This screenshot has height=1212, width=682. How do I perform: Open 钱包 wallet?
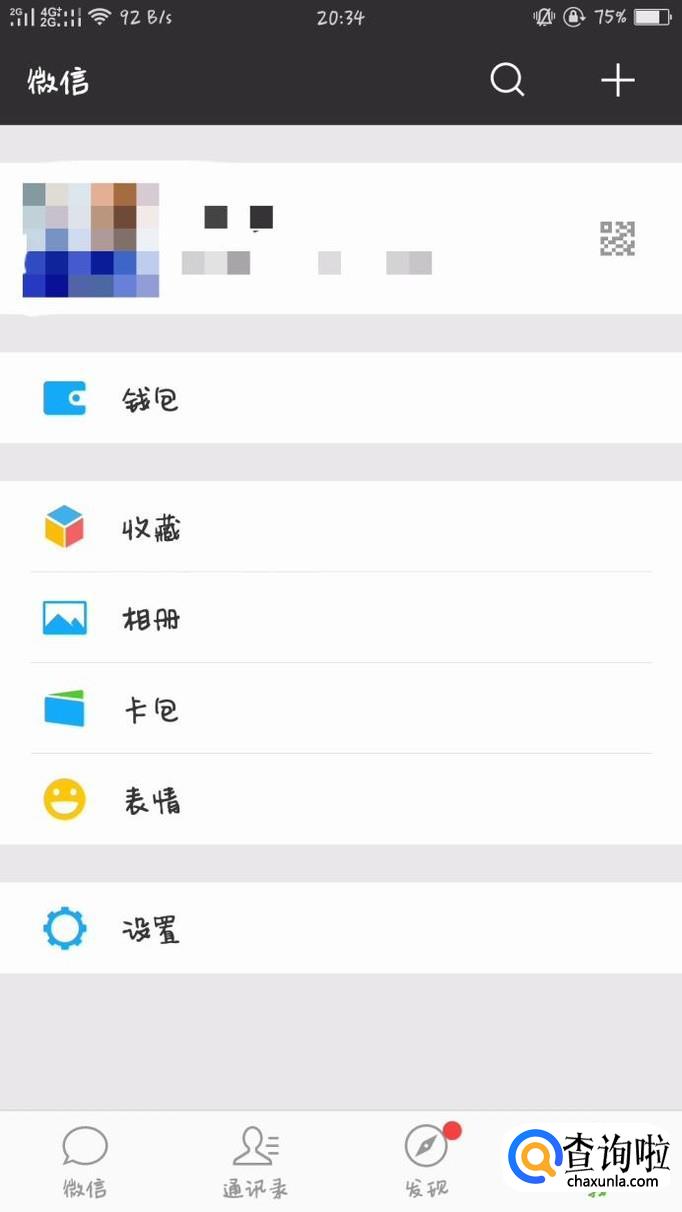(x=340, y=399)
